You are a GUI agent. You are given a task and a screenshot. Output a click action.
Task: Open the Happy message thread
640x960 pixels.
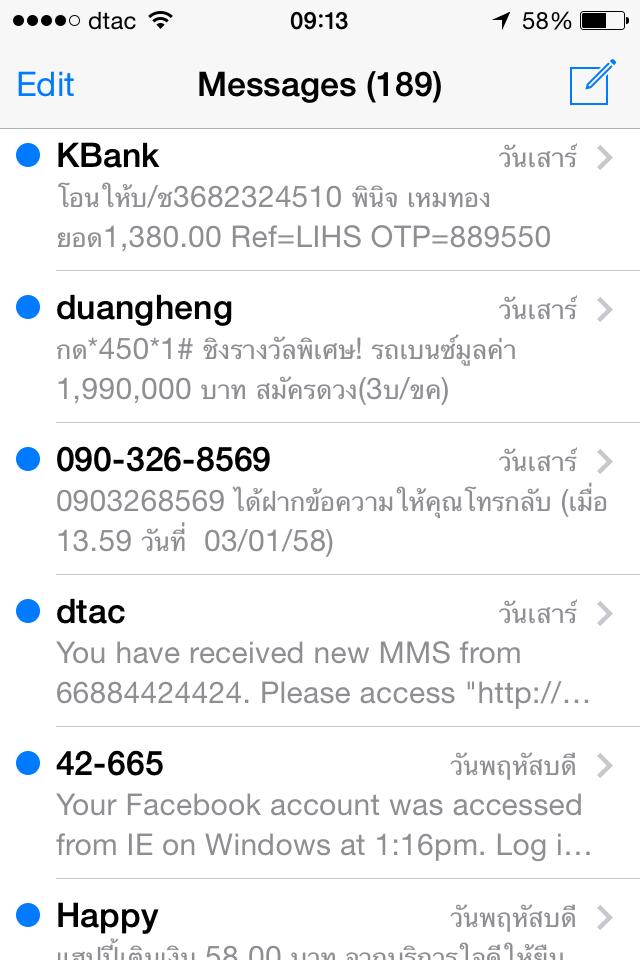click(320, 925)
